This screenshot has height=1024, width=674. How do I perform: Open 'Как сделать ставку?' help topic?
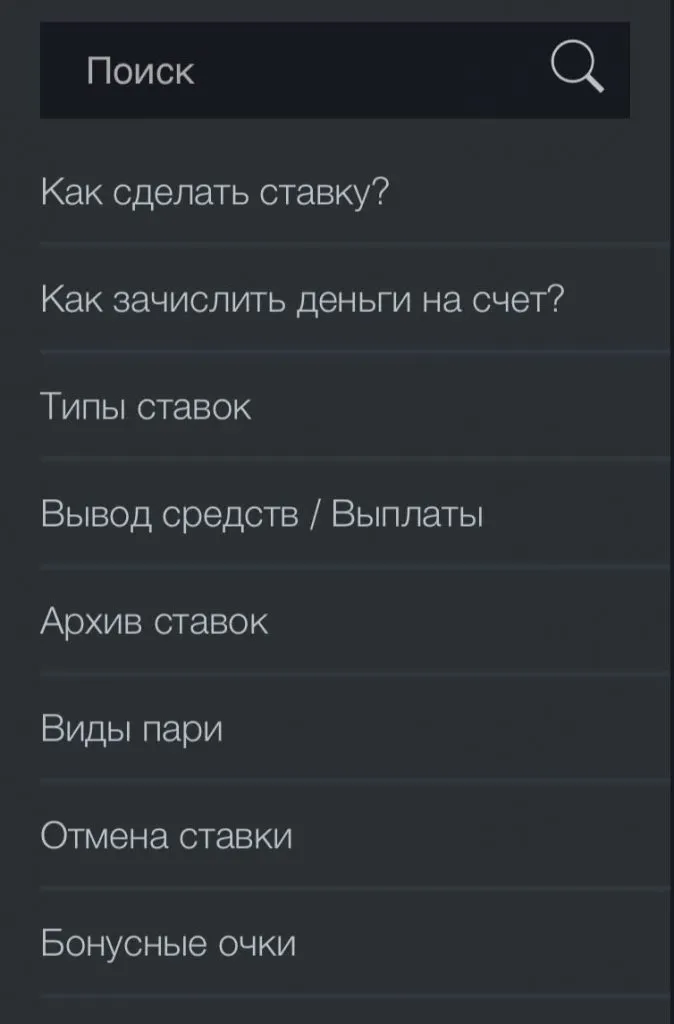pyautogui.click(x=214, y=190)
